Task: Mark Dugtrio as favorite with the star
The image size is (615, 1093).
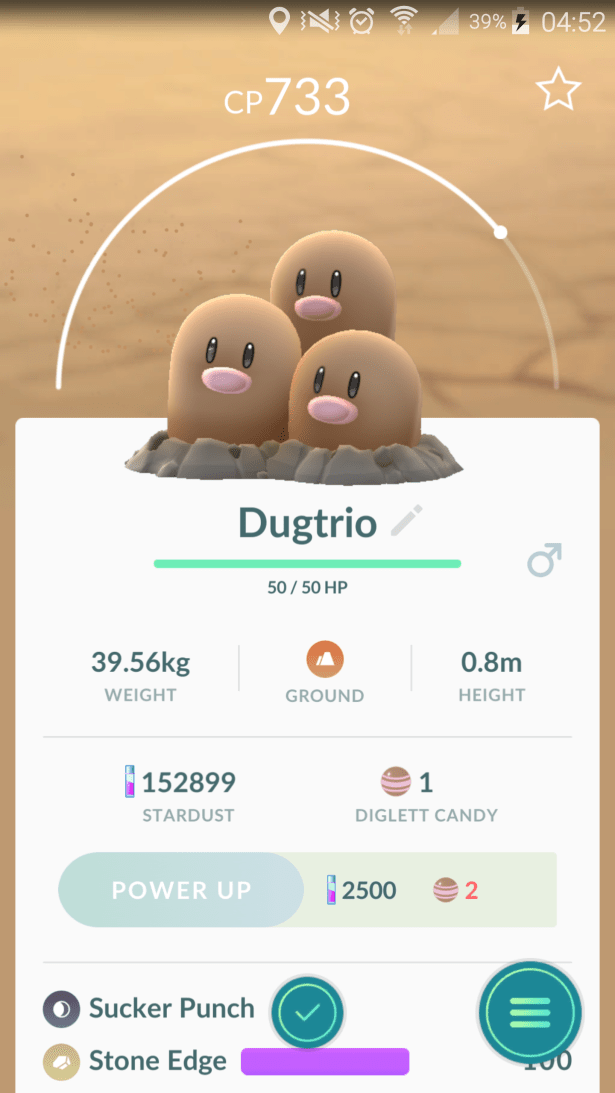Action: click(558, 91)
